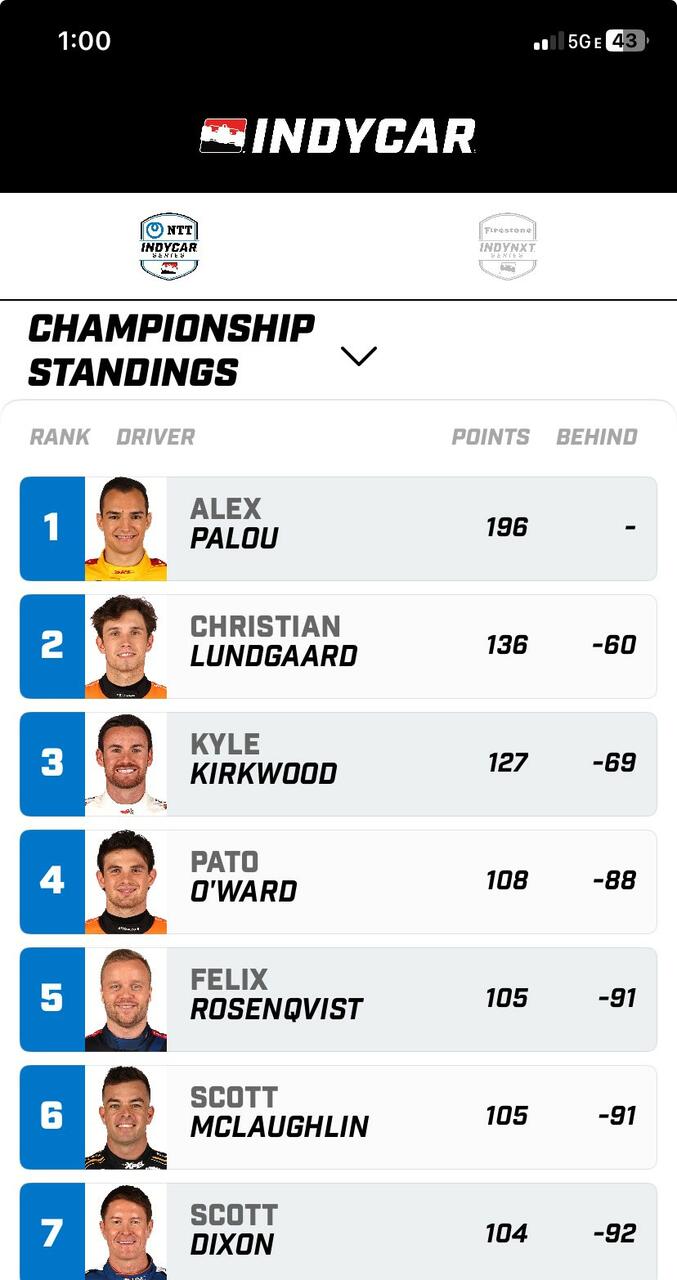
Task: Open Alex Palou's driver row
Action: tap(338, 528)
